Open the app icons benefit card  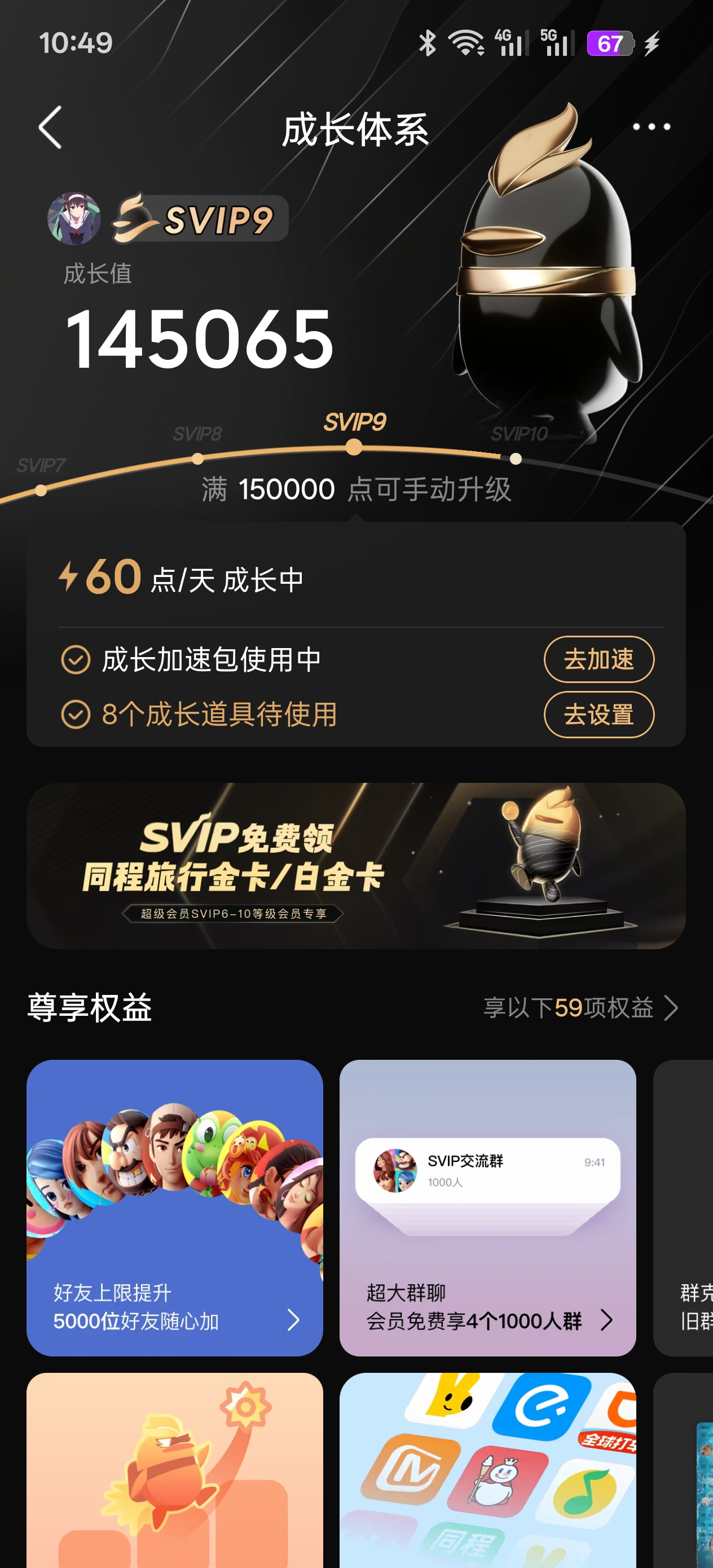(x=487, y=1470)
